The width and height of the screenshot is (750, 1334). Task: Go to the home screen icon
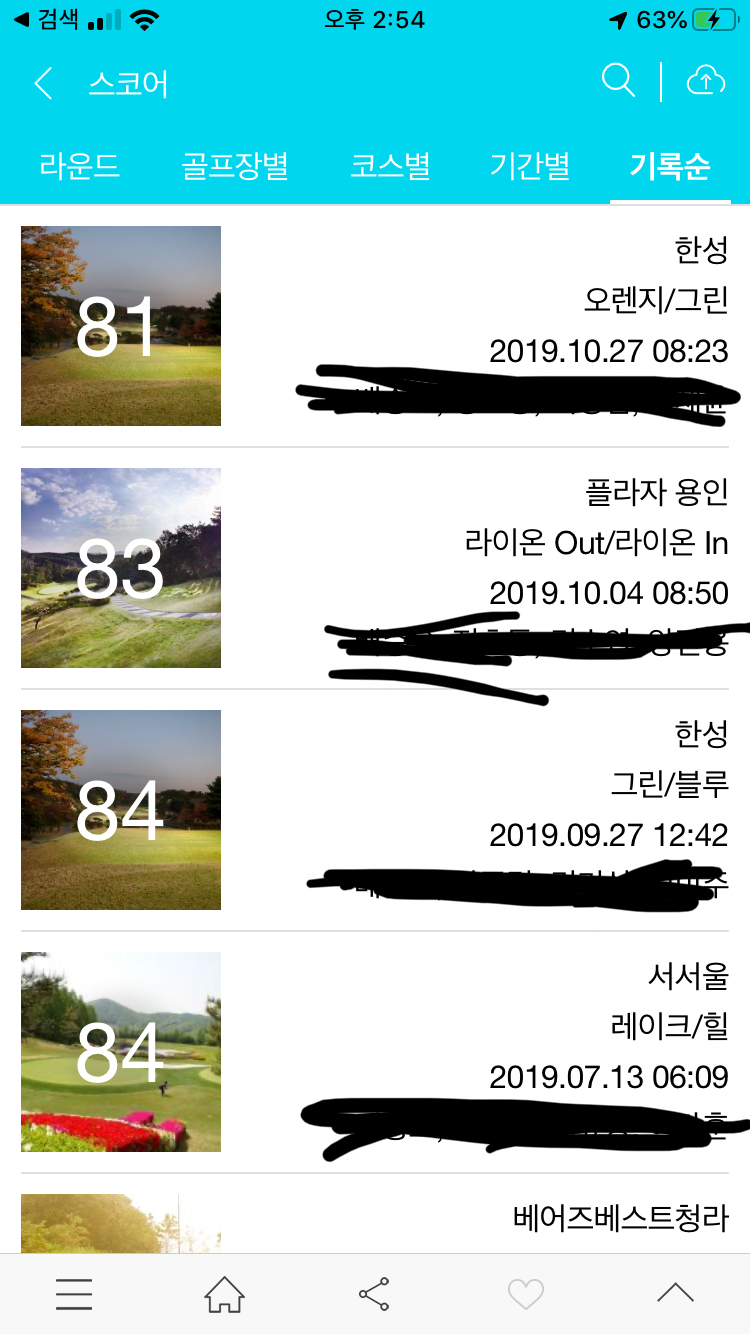tap(224, 1294)
